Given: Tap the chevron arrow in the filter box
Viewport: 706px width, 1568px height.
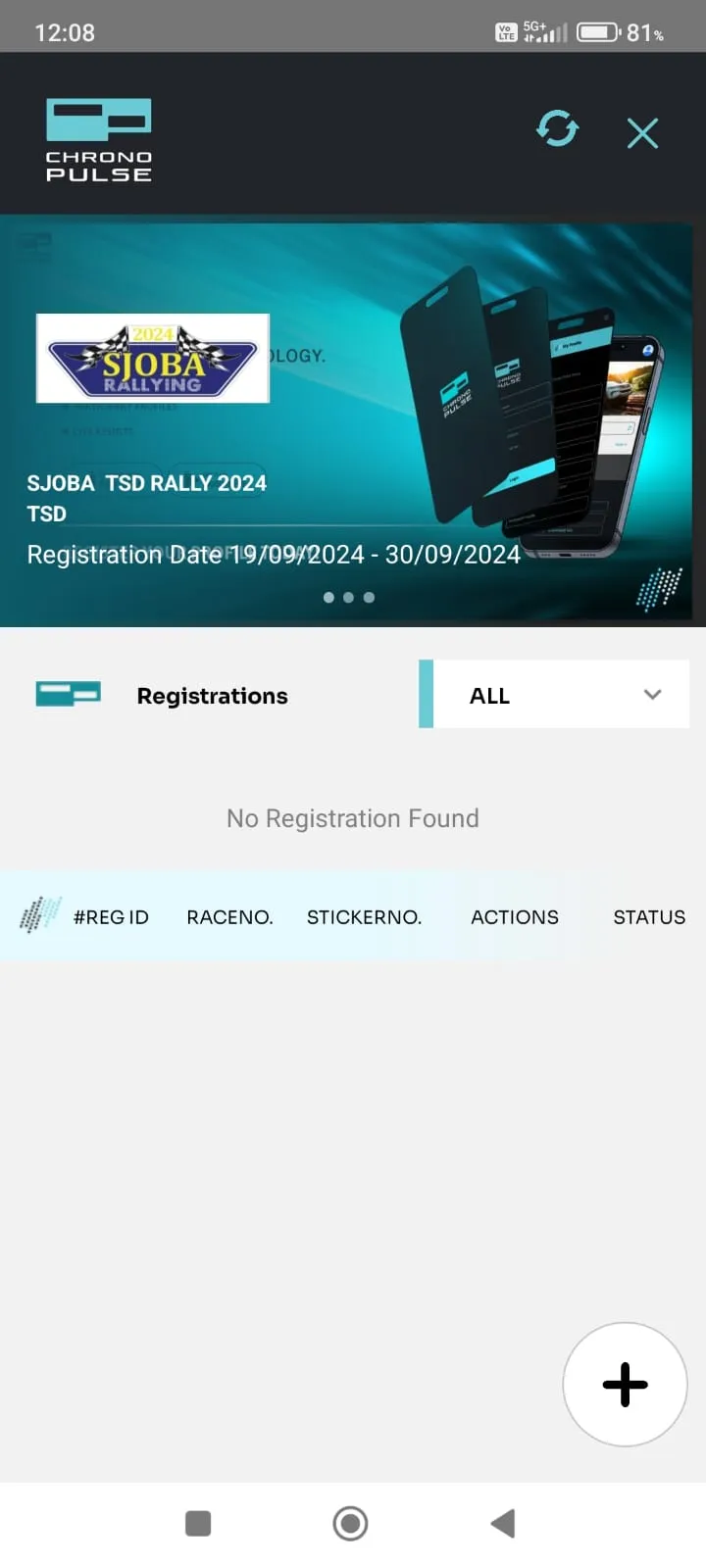Looking at the screenshot, I should [653, 695].
